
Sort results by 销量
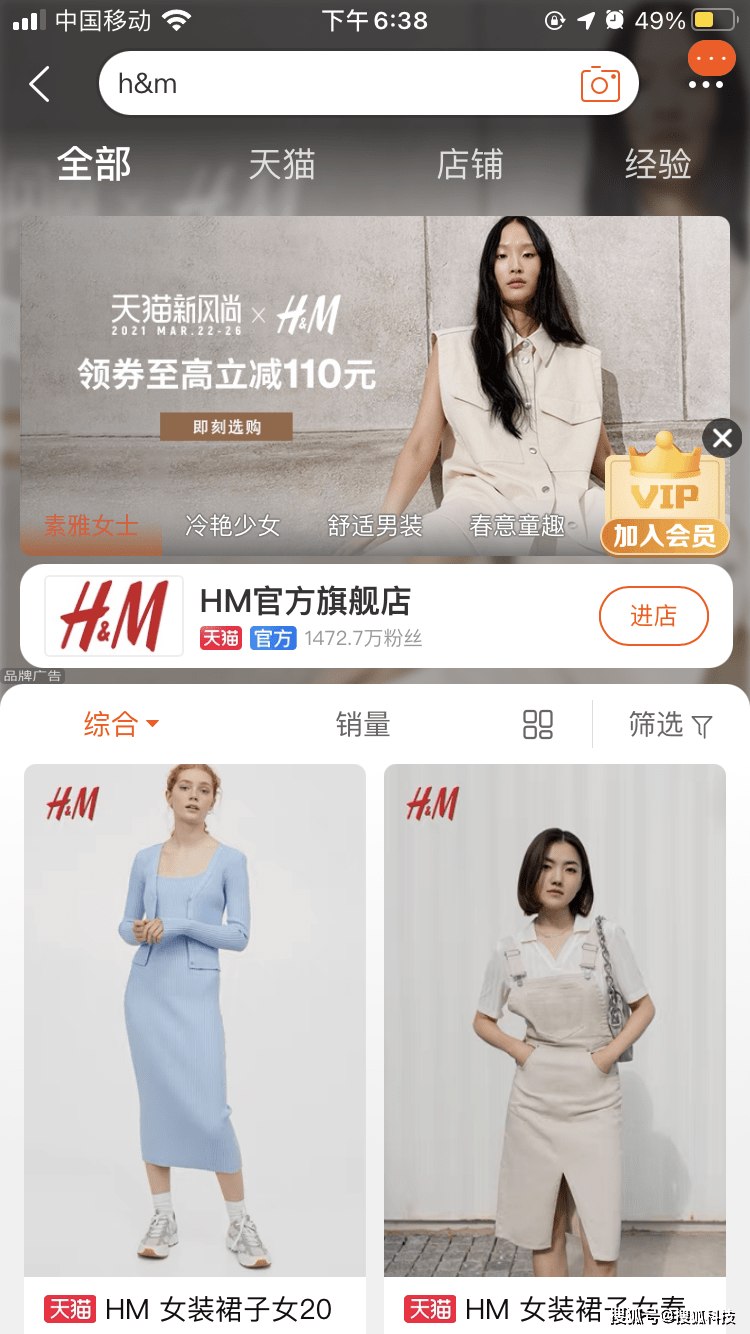coord(362,725)
